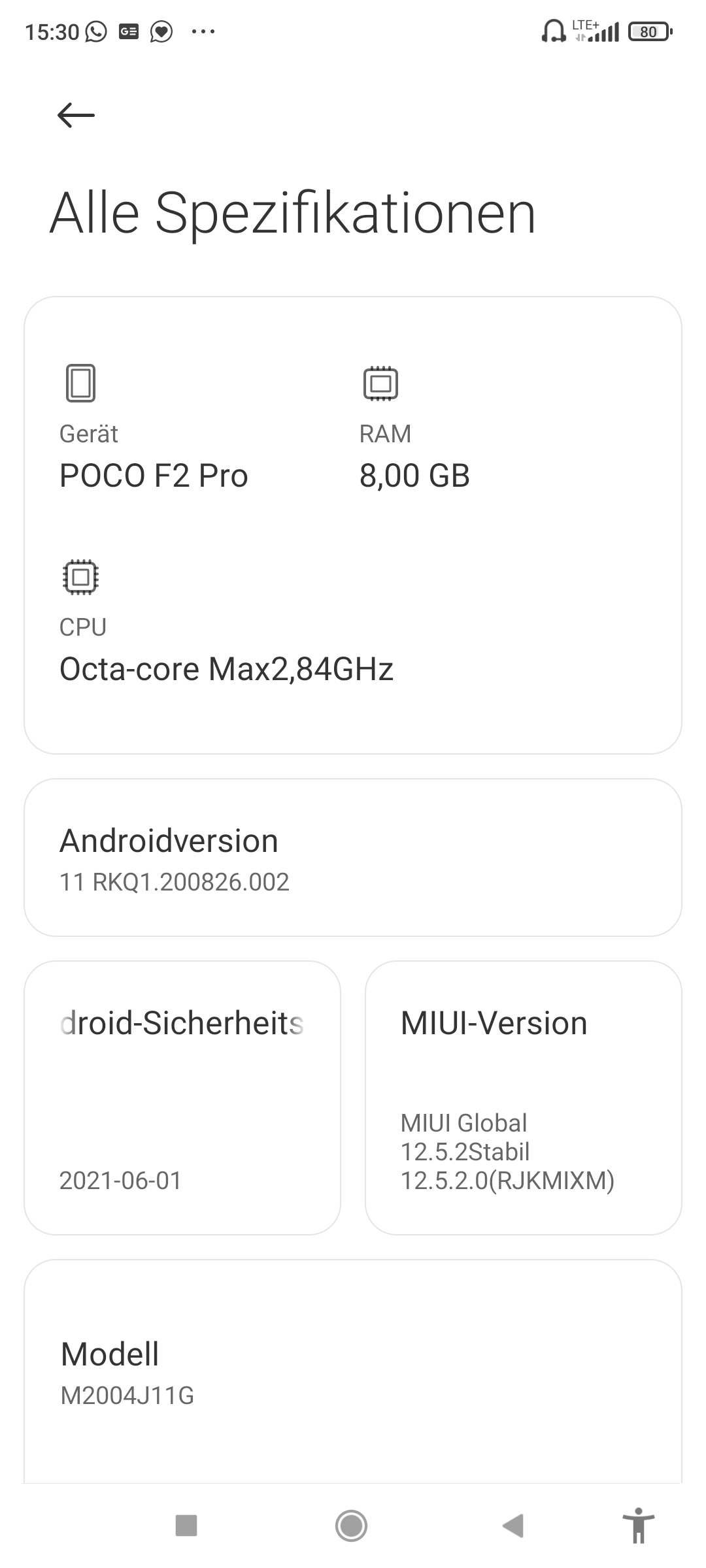Open recent apps from navigation bar

coord(186,1526)
